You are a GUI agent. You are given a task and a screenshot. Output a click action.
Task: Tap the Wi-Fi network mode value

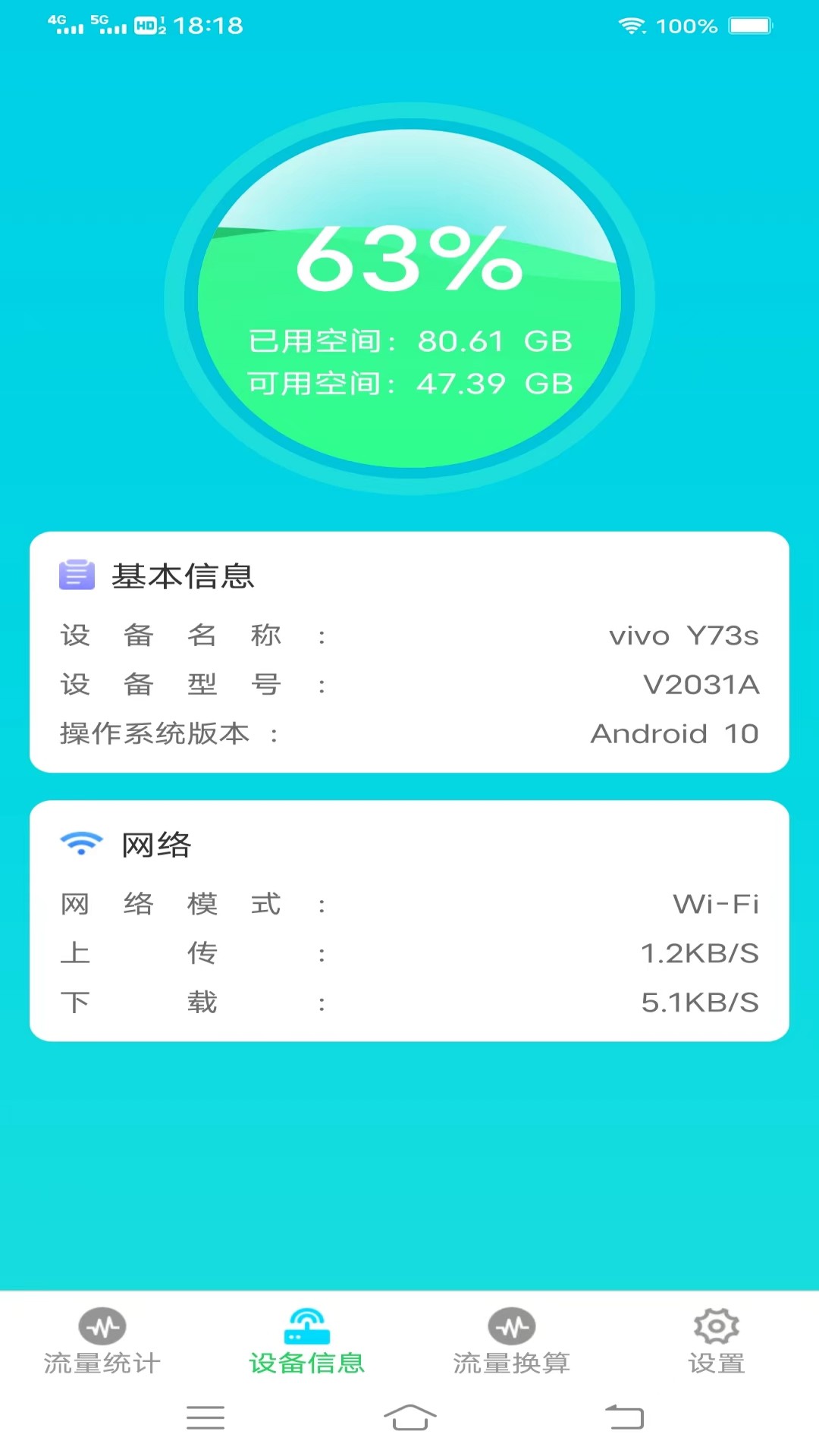click(x=716, y=904)
